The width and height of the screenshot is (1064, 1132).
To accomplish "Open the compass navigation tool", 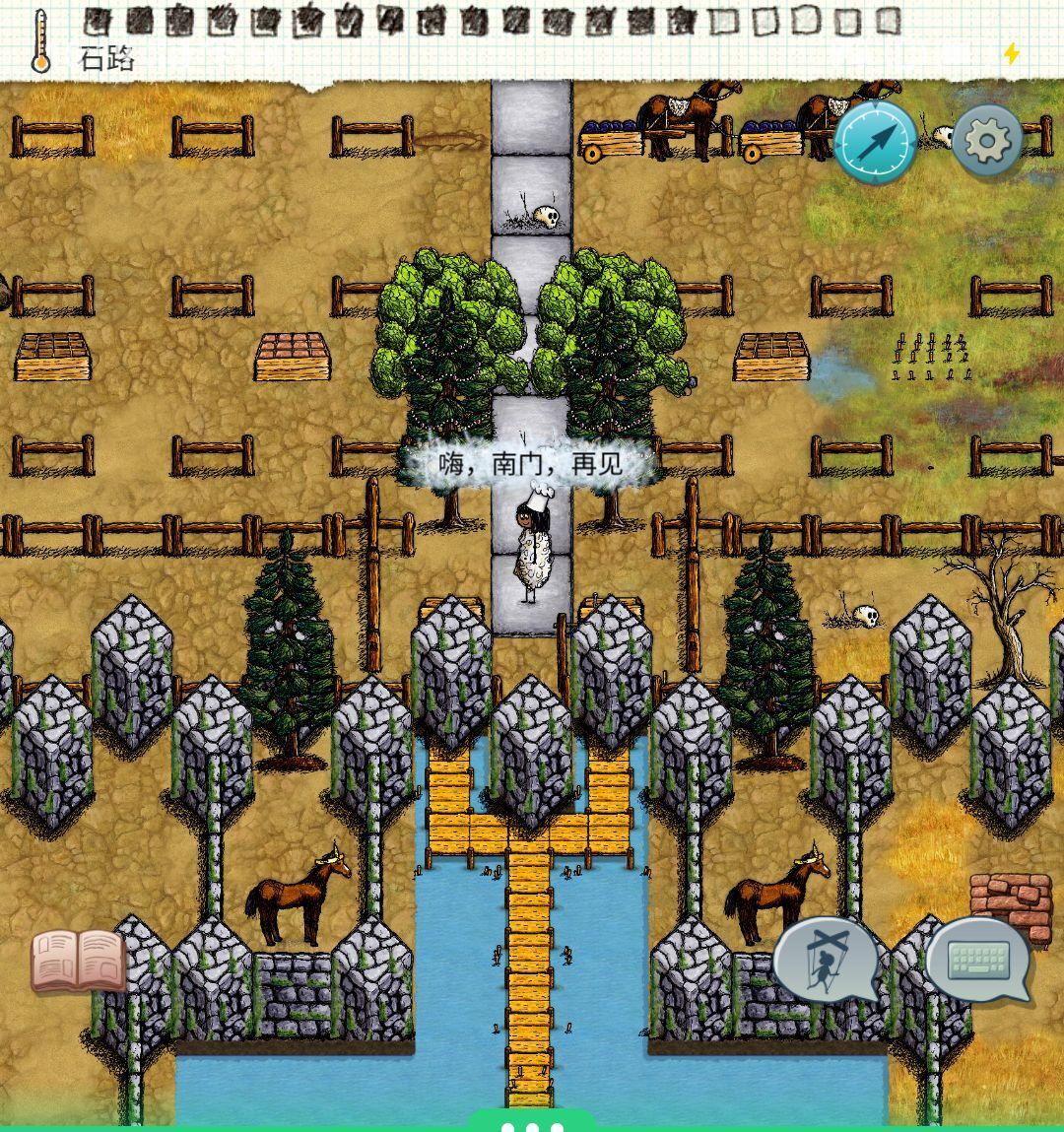I will point(875,140).
